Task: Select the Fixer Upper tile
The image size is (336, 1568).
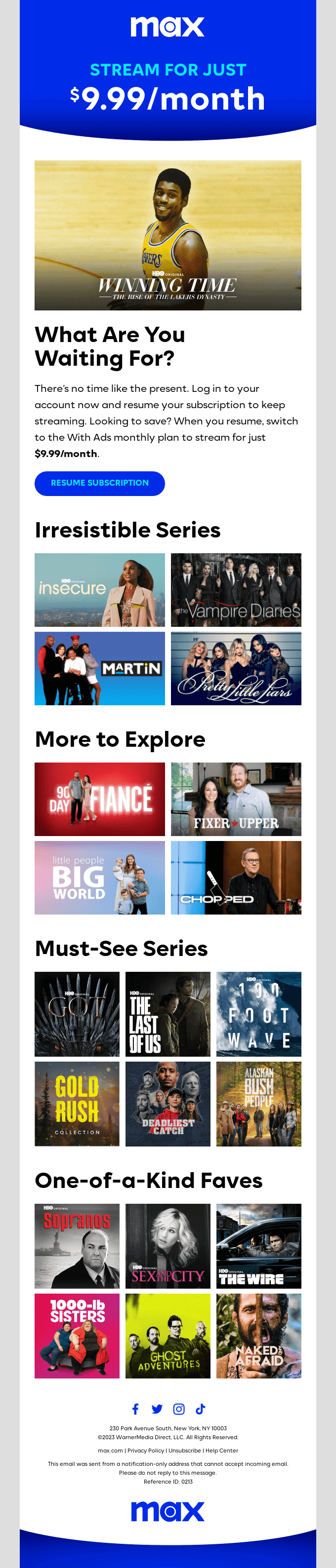Action: tap(235, 799)
